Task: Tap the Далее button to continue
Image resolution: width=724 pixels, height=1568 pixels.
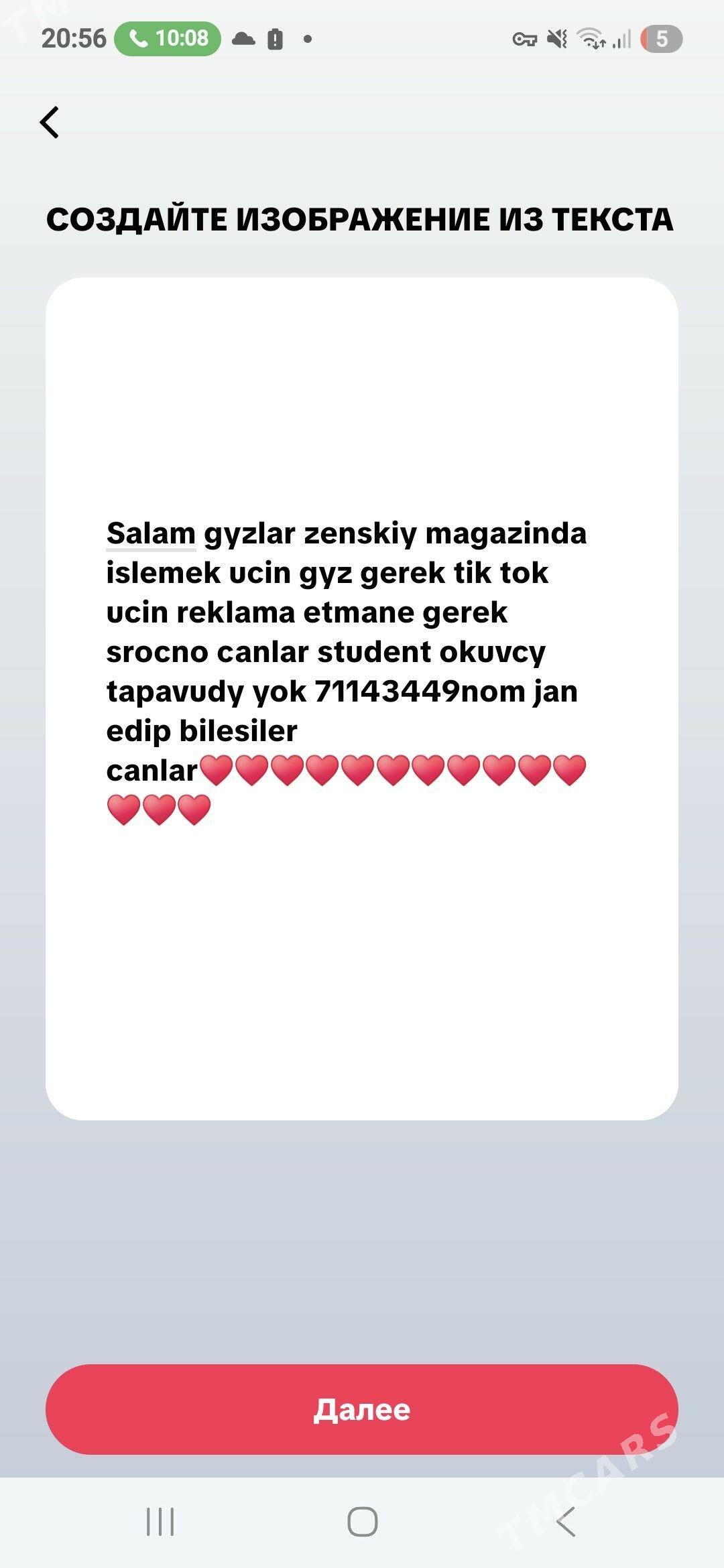Action: point(362,1409)
